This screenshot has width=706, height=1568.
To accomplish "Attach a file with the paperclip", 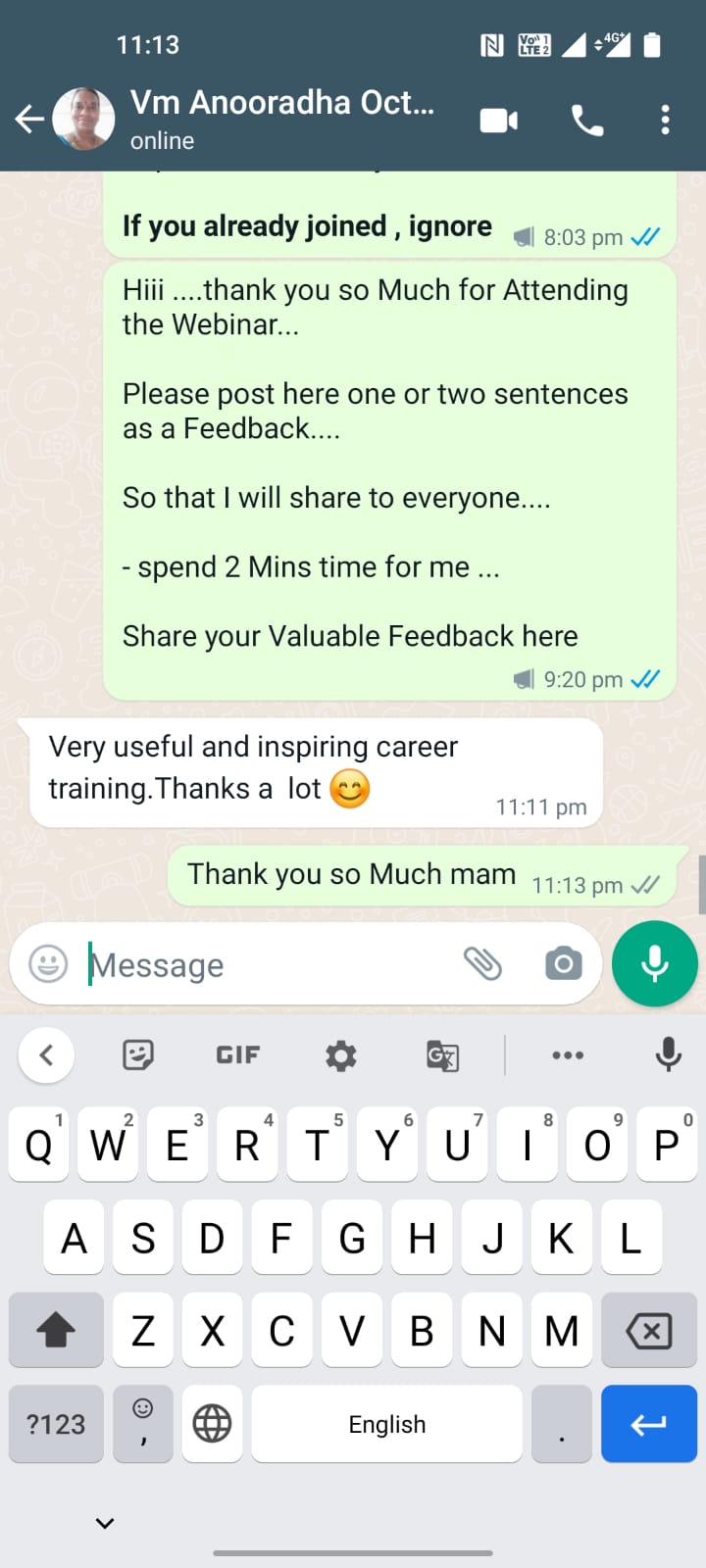I will 482,964.
